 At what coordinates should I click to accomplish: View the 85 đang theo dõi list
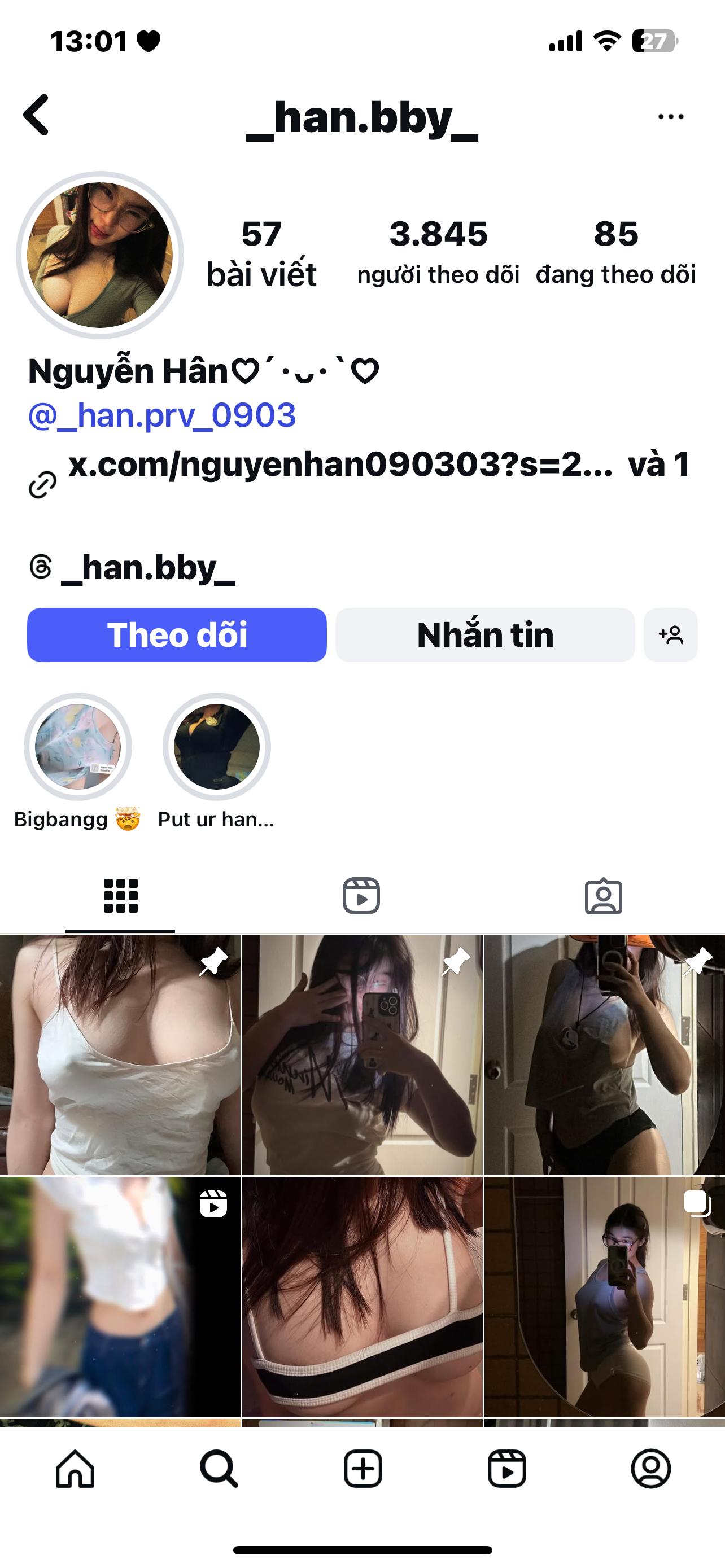[x=615, y=252]
